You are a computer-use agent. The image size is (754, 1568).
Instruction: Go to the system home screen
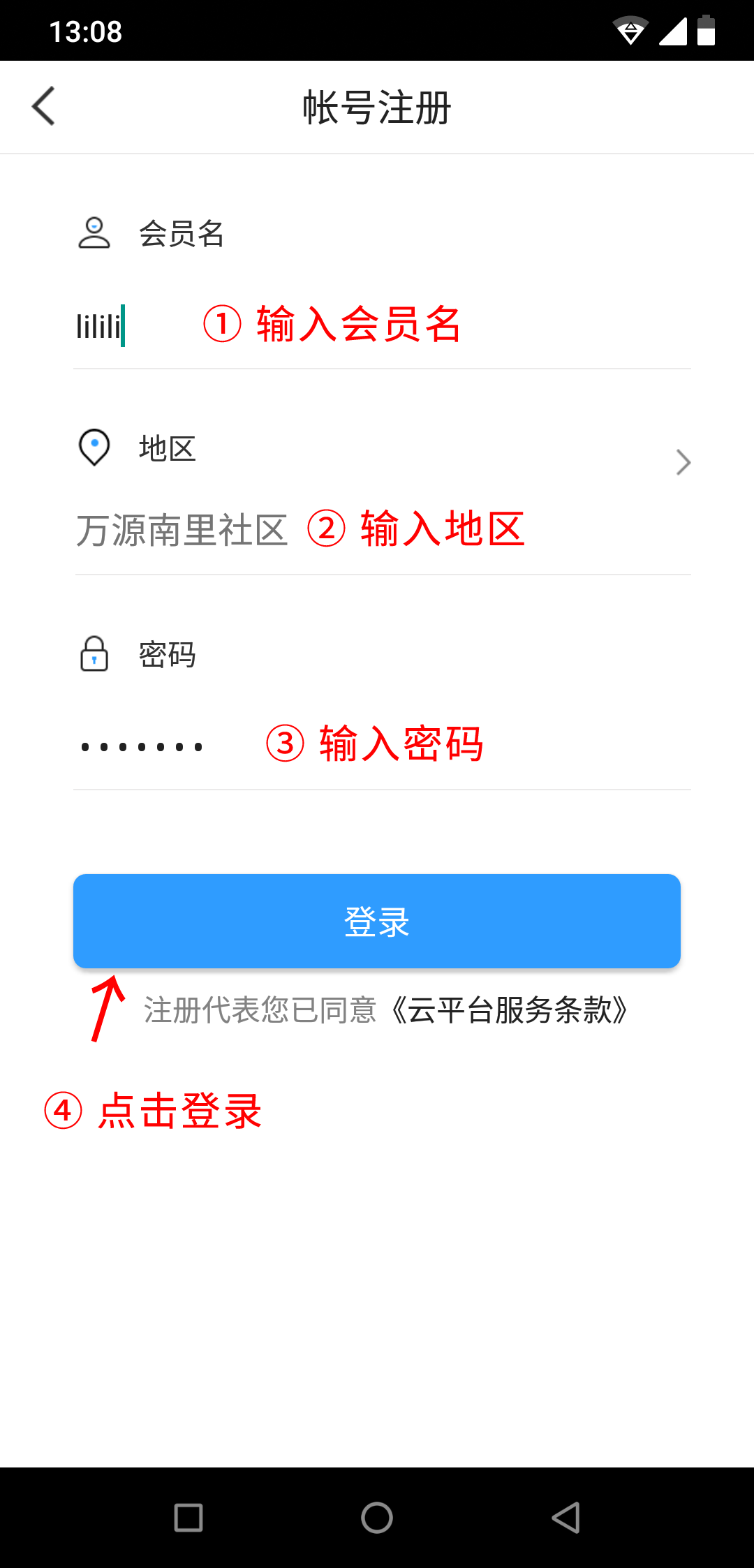[x=377, y=1518]
